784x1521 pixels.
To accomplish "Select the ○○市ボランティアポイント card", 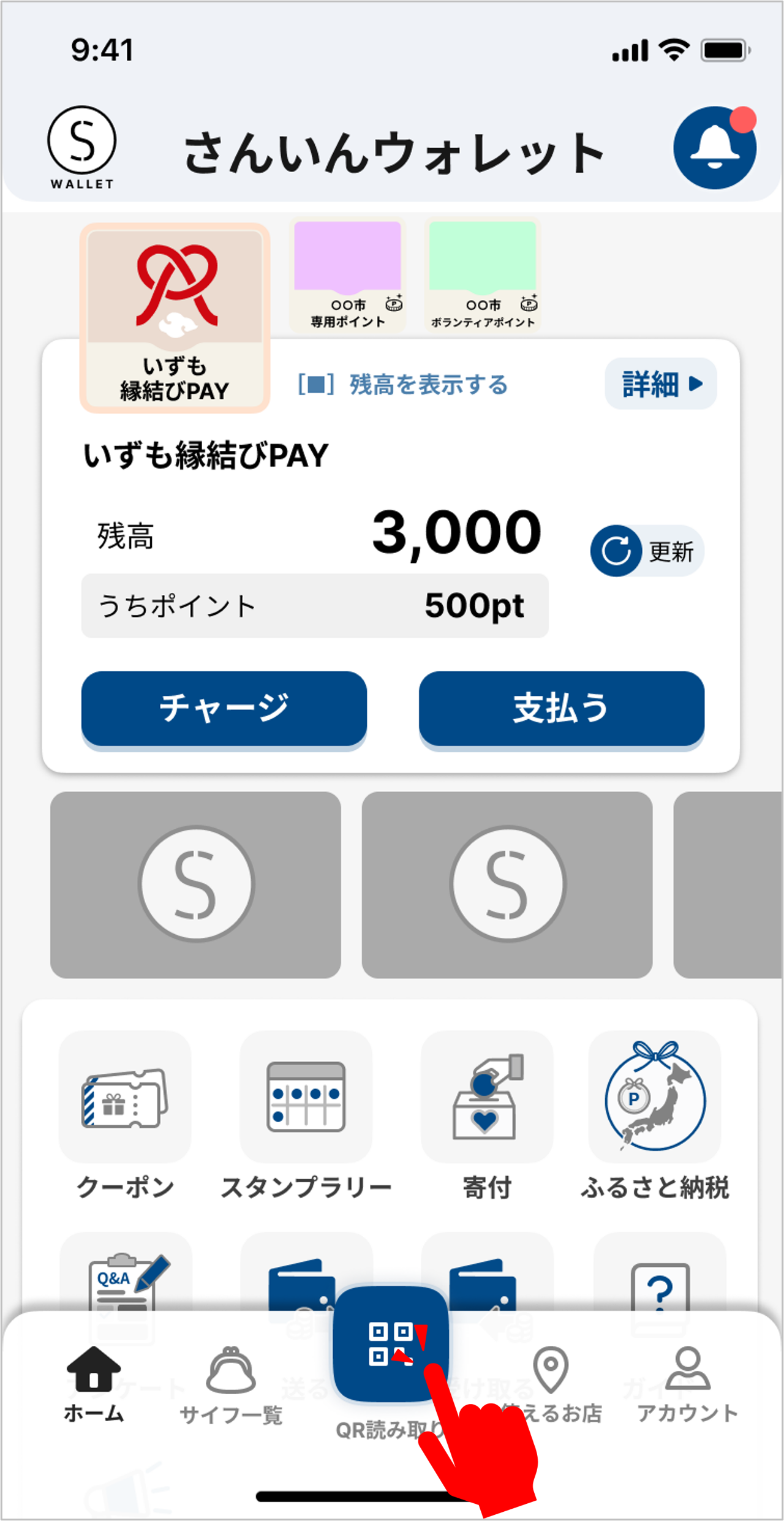I will [483, 274].
